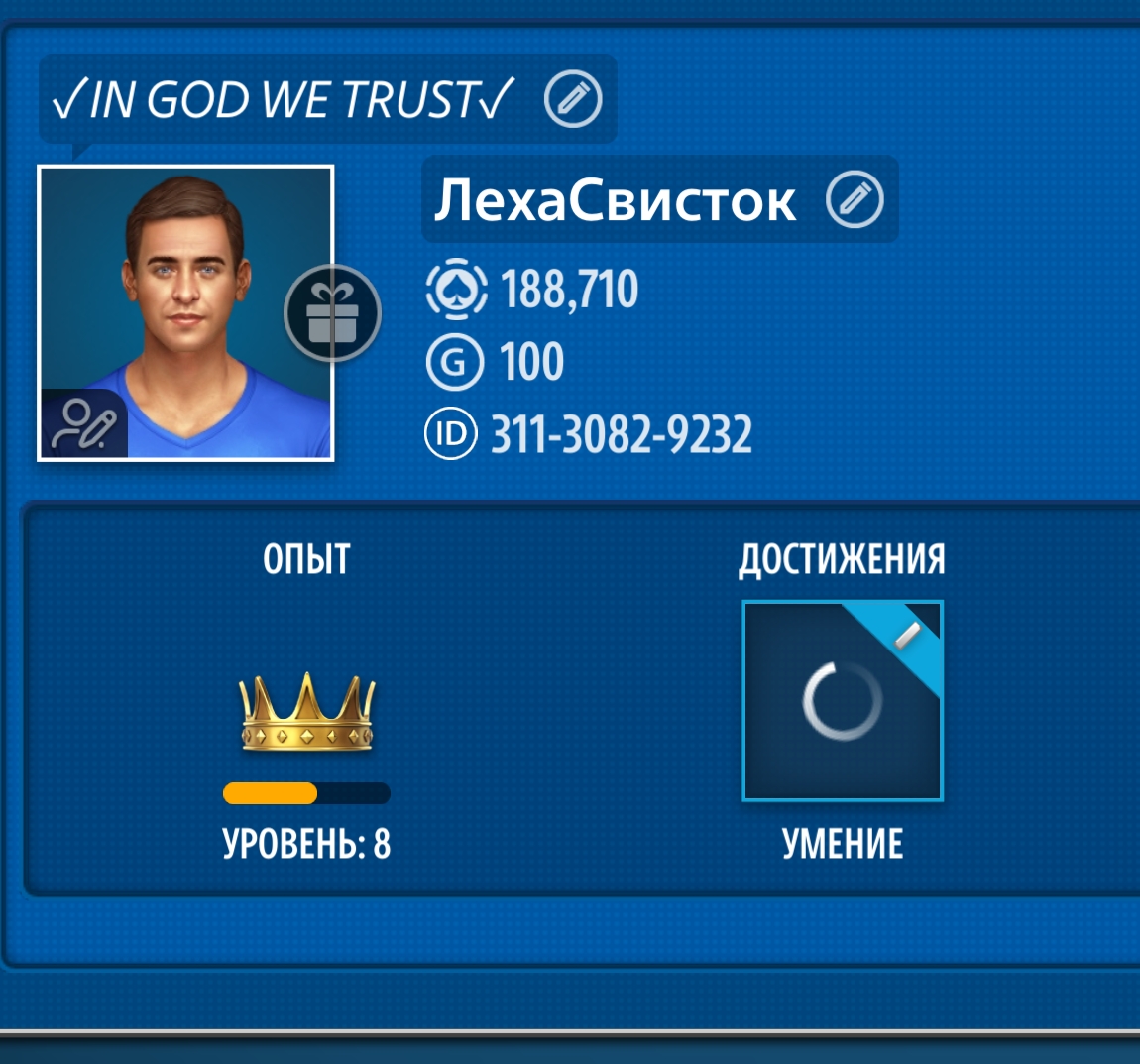This screenshot has height=1064, width=1140.
Task: Open the gift box icon
Action: [x=332, y=313]
